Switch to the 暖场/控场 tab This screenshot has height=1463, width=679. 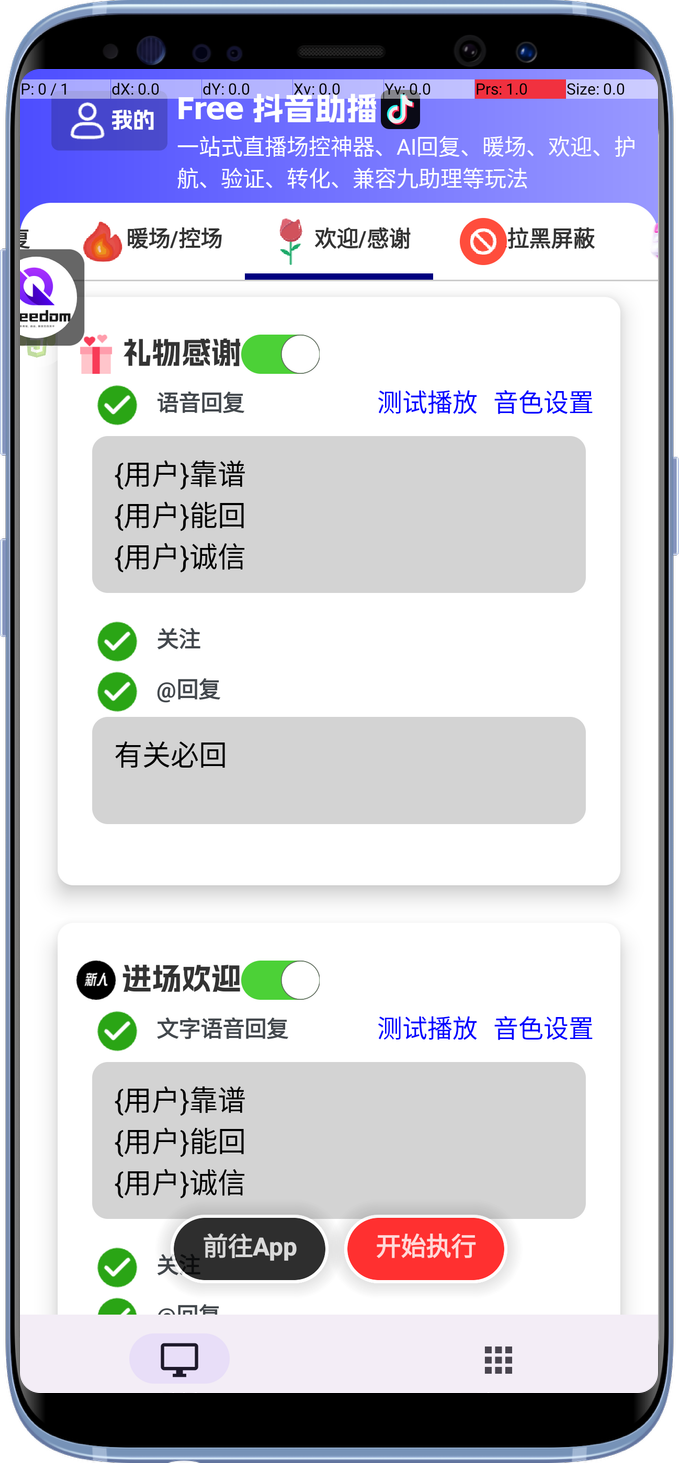pyautogui.click(x=152, y=240)
